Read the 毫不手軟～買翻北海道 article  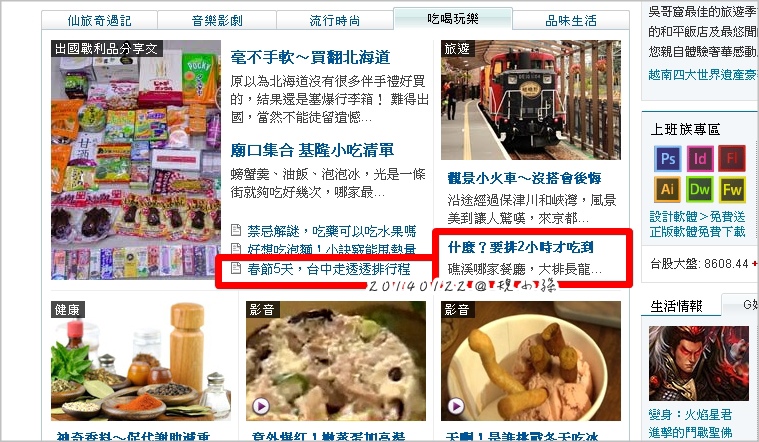(x=310, y=57)
